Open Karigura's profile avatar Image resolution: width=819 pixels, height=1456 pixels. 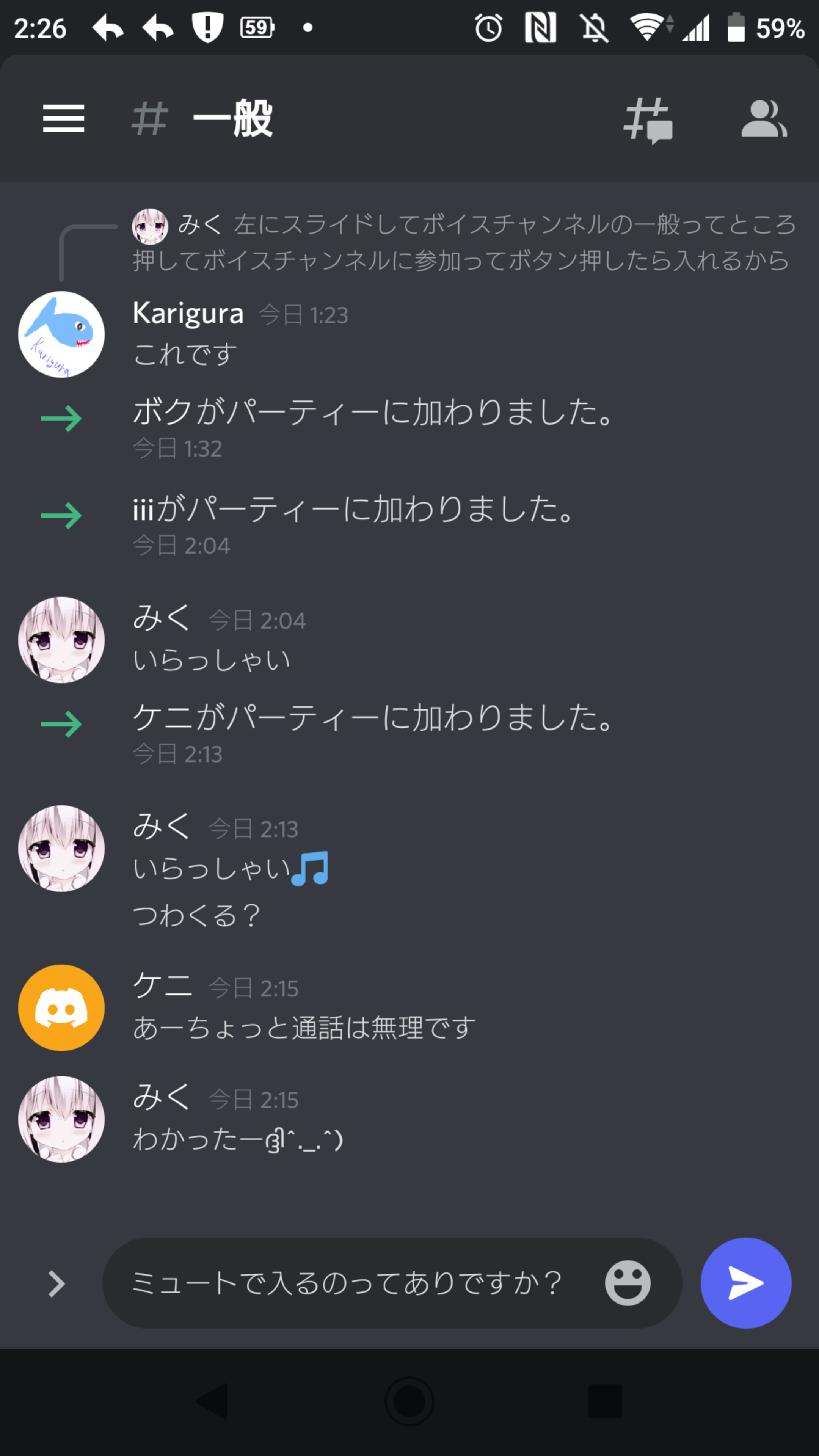point(61,334)
